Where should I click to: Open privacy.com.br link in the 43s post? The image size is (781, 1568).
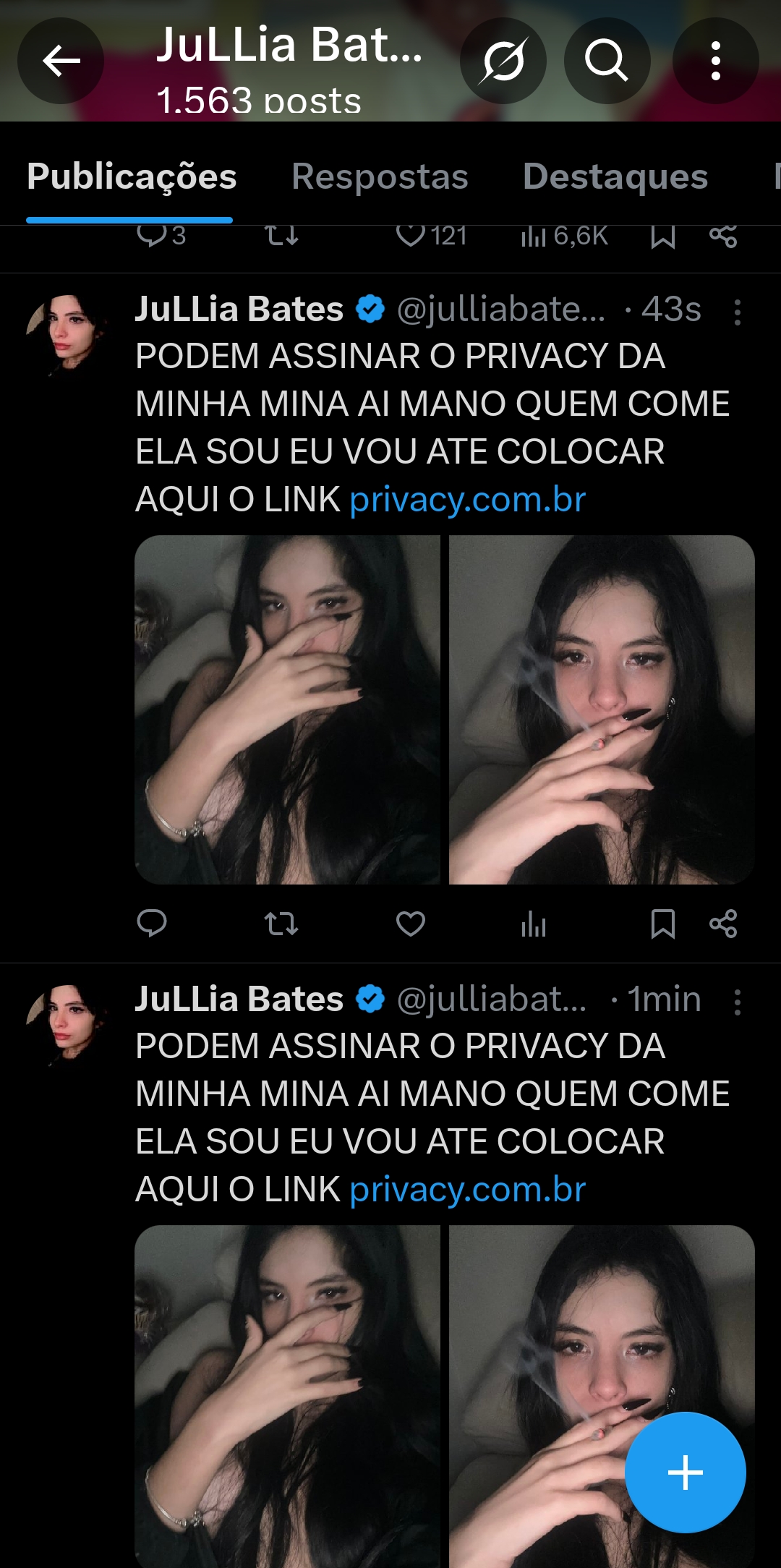tap(468, 500)
